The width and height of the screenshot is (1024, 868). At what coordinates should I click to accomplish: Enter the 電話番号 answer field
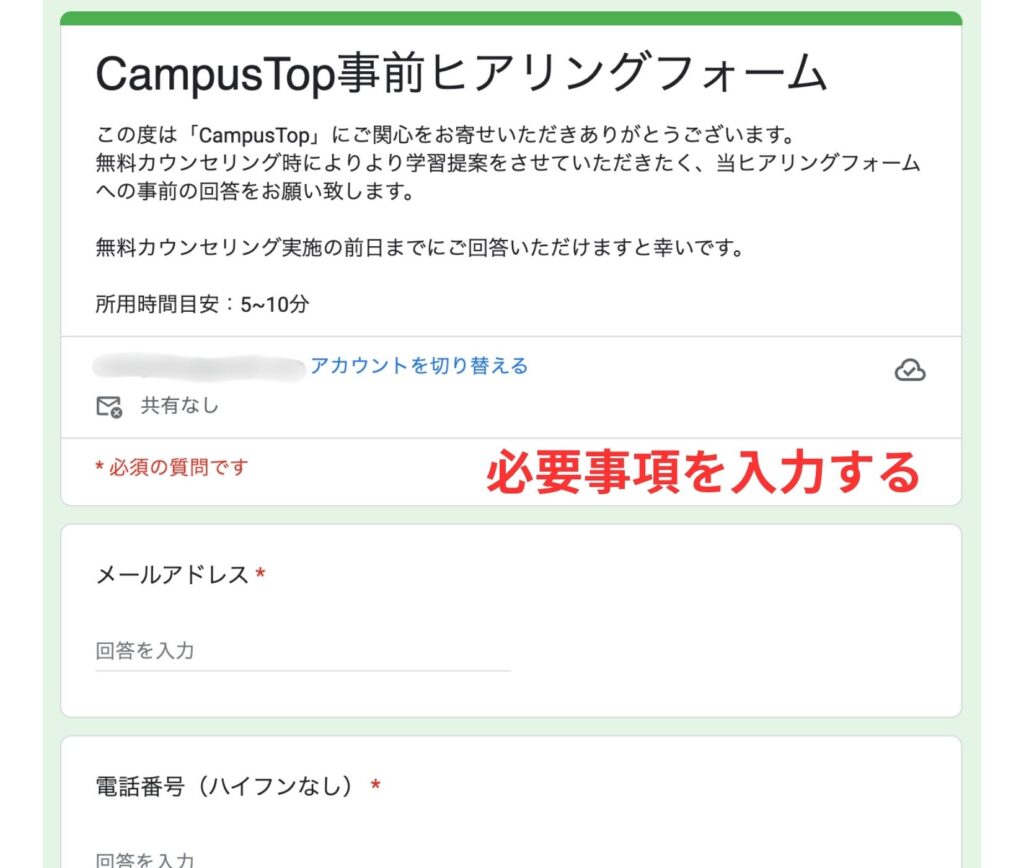[x=302, y=859]
